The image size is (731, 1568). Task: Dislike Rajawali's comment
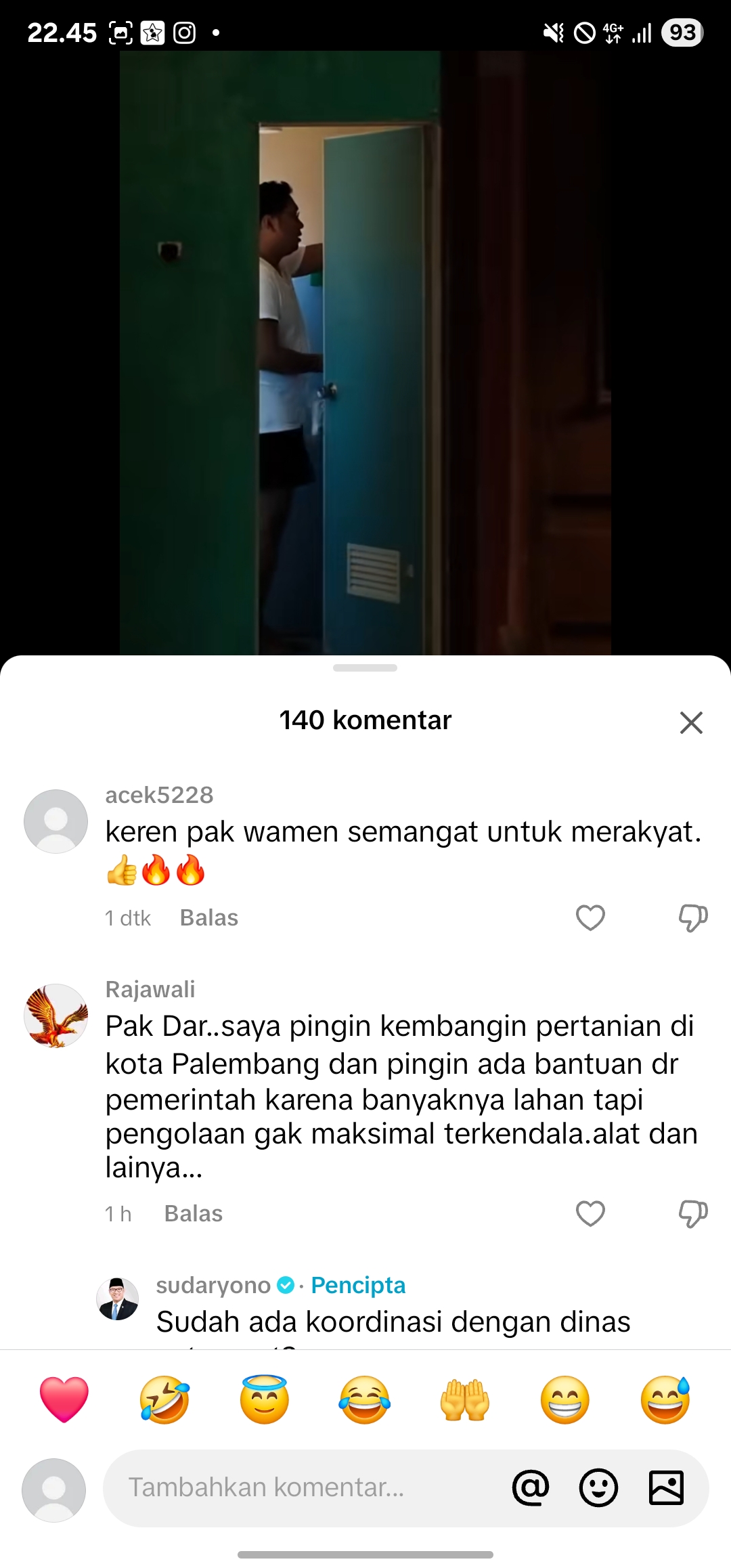693,1213
